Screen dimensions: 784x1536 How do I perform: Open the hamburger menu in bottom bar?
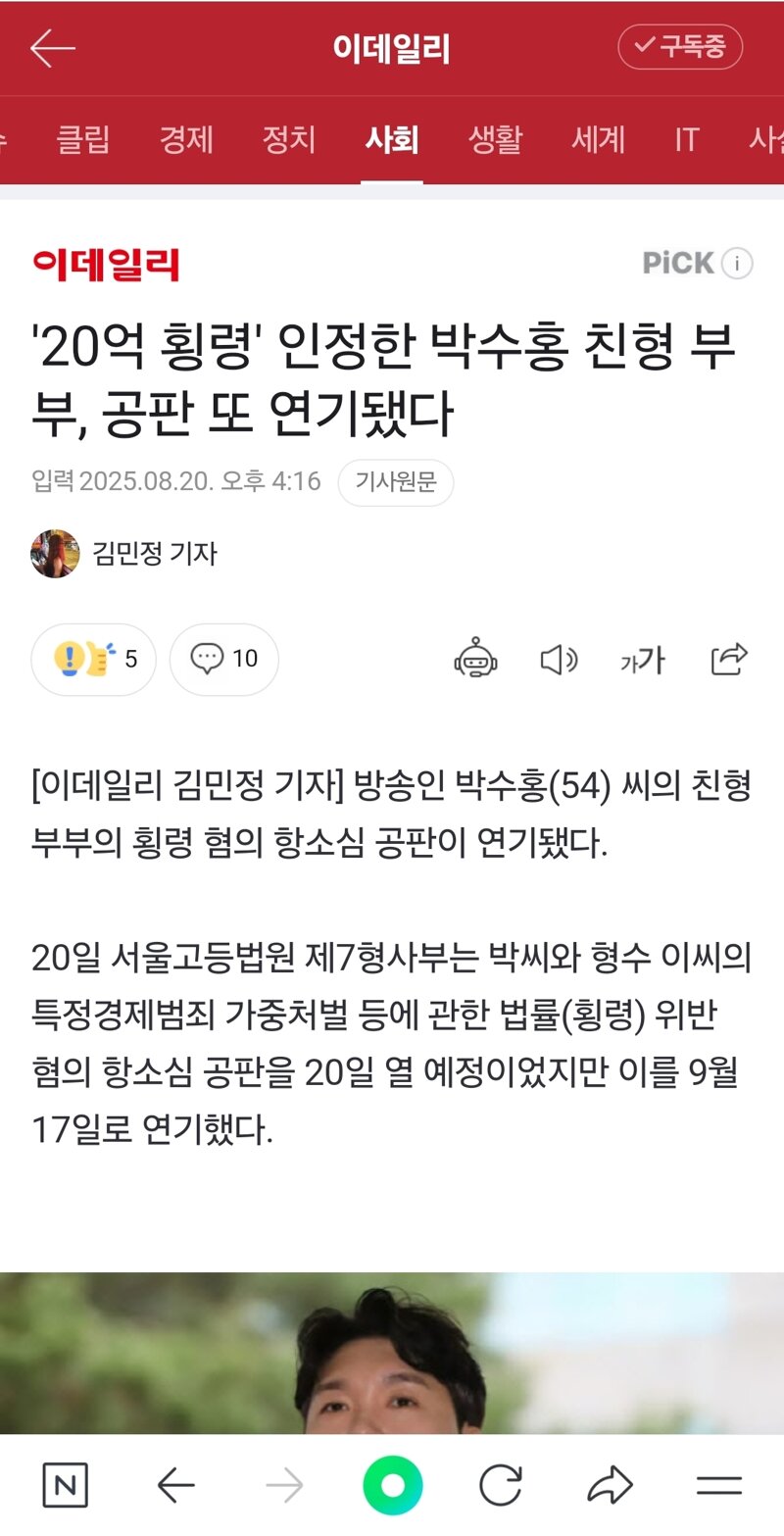coord(719,1486)
